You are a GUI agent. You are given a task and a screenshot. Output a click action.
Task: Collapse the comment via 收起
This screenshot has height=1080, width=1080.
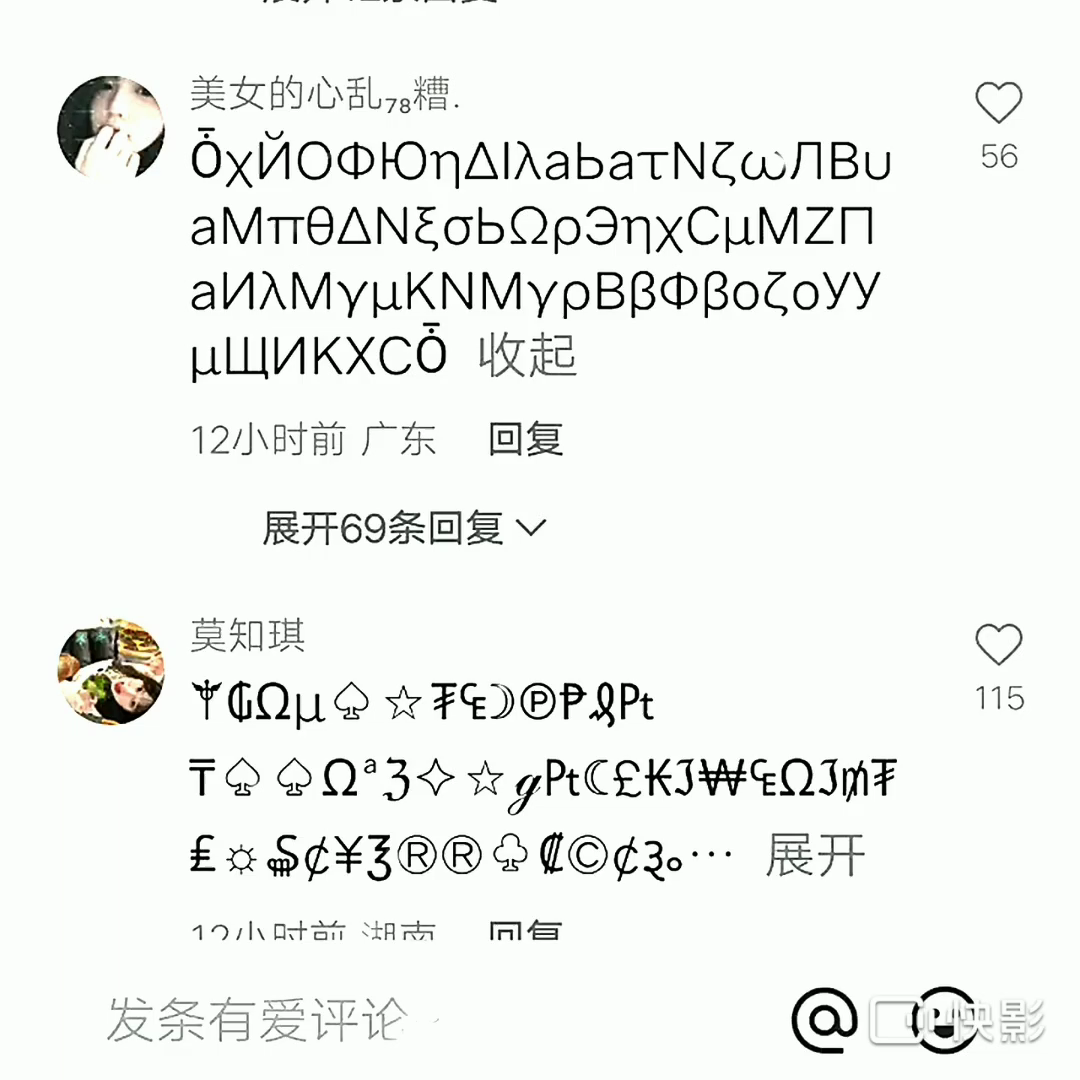[x=527, y=355]
